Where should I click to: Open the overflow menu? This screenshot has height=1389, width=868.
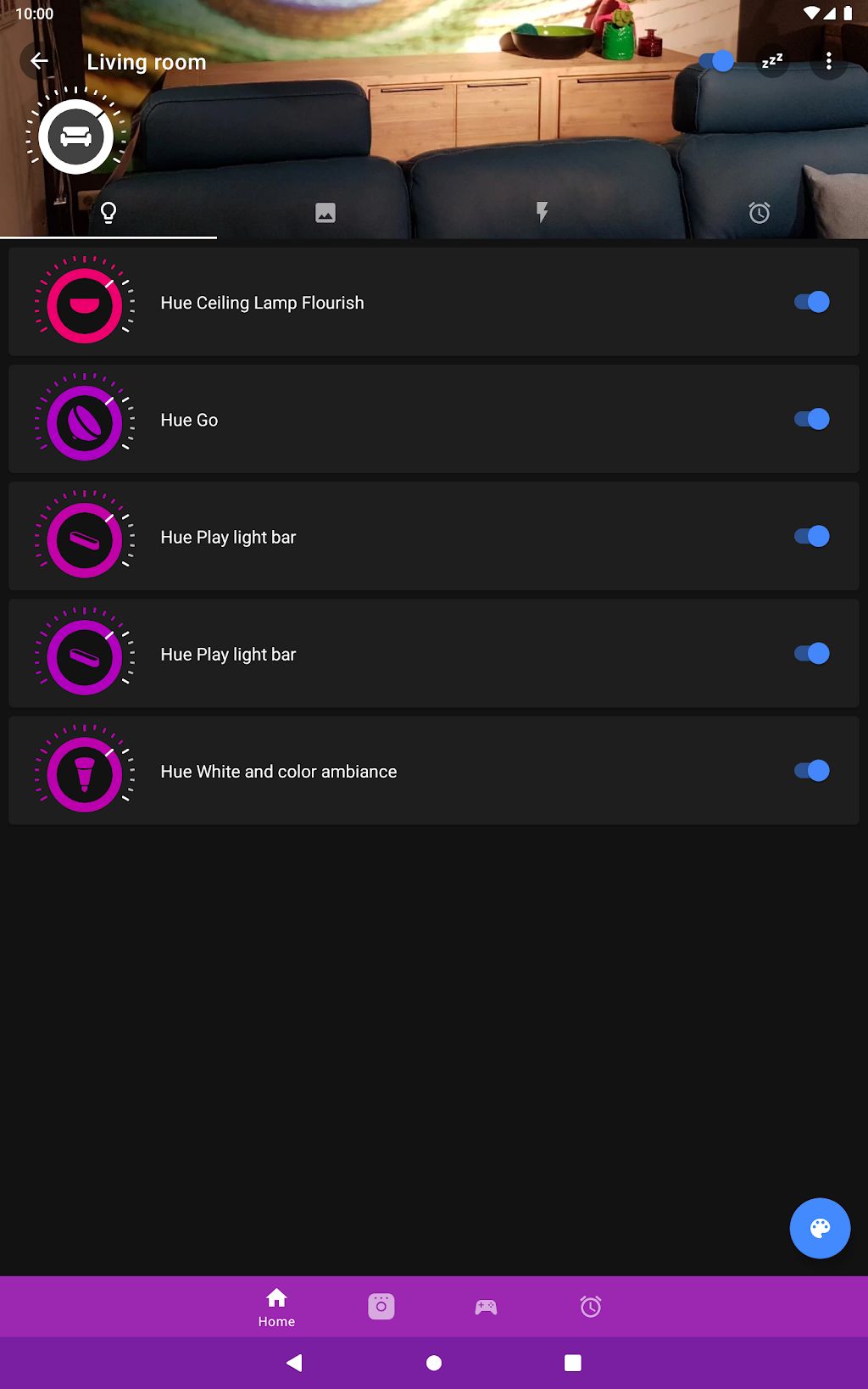[828, 61]
